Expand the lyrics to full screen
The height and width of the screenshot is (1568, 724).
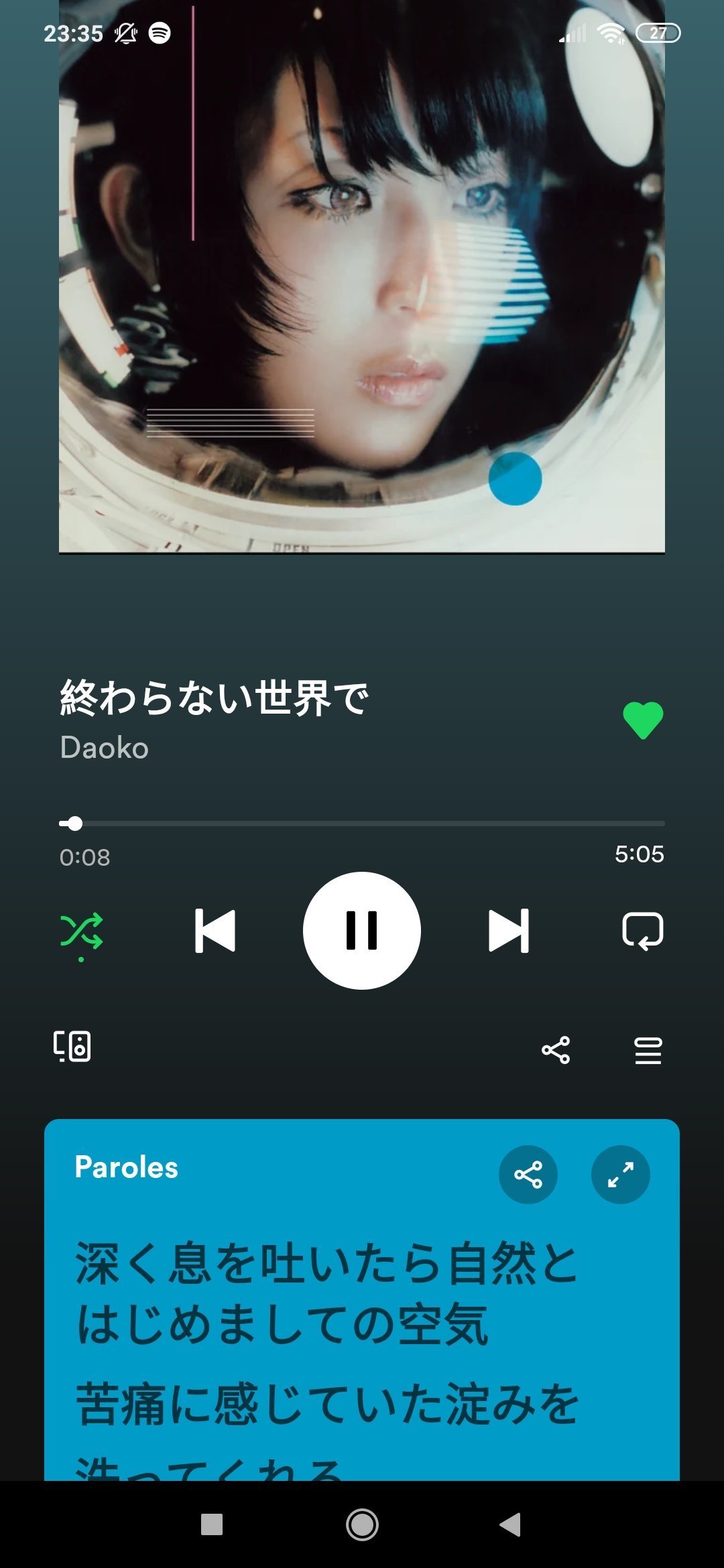620,1175
